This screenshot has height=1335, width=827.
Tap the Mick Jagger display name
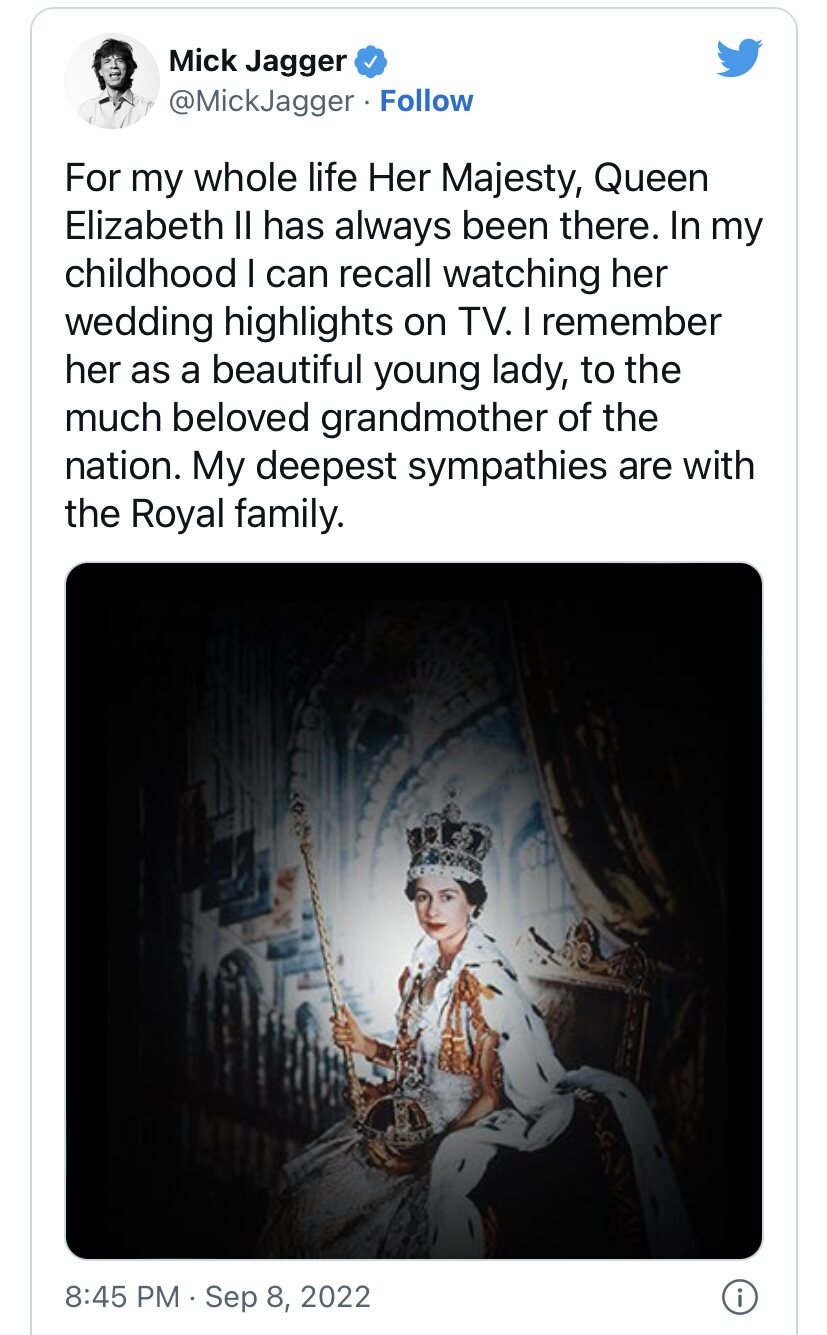pos(258,61)
